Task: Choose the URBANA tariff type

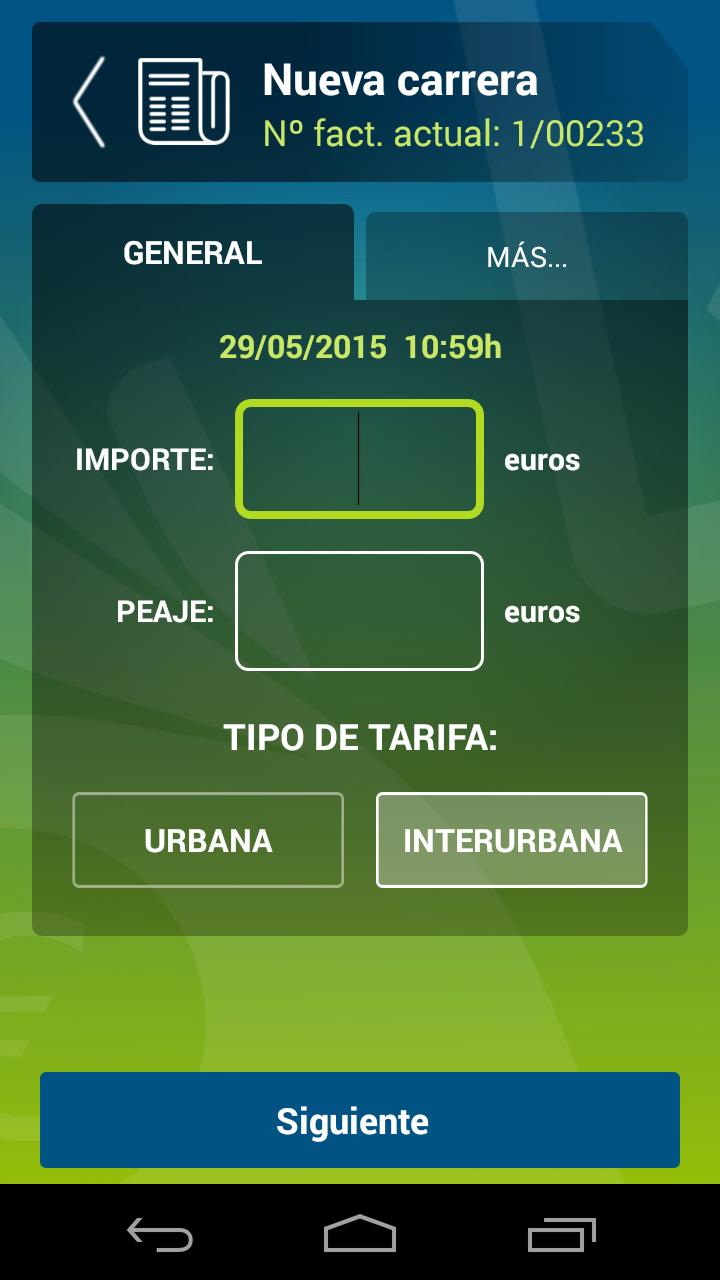Action: coord(208,840)
